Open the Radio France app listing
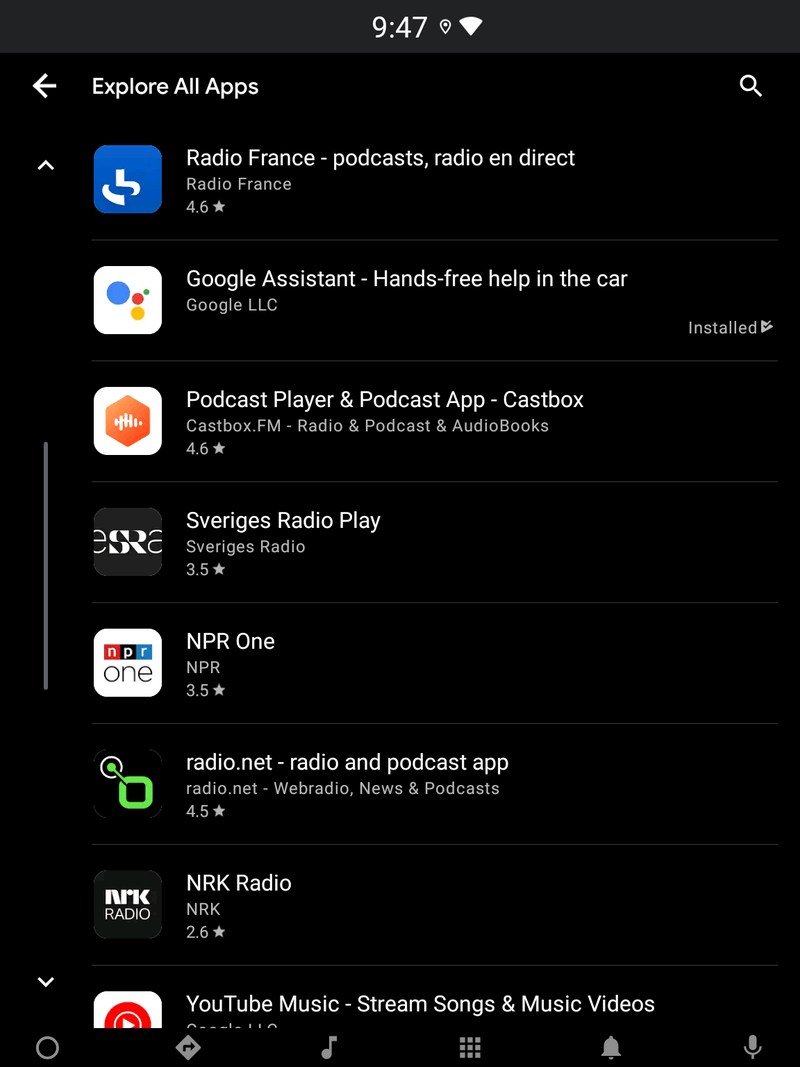This screenshot has width=800, height=1067. (434, 180)
